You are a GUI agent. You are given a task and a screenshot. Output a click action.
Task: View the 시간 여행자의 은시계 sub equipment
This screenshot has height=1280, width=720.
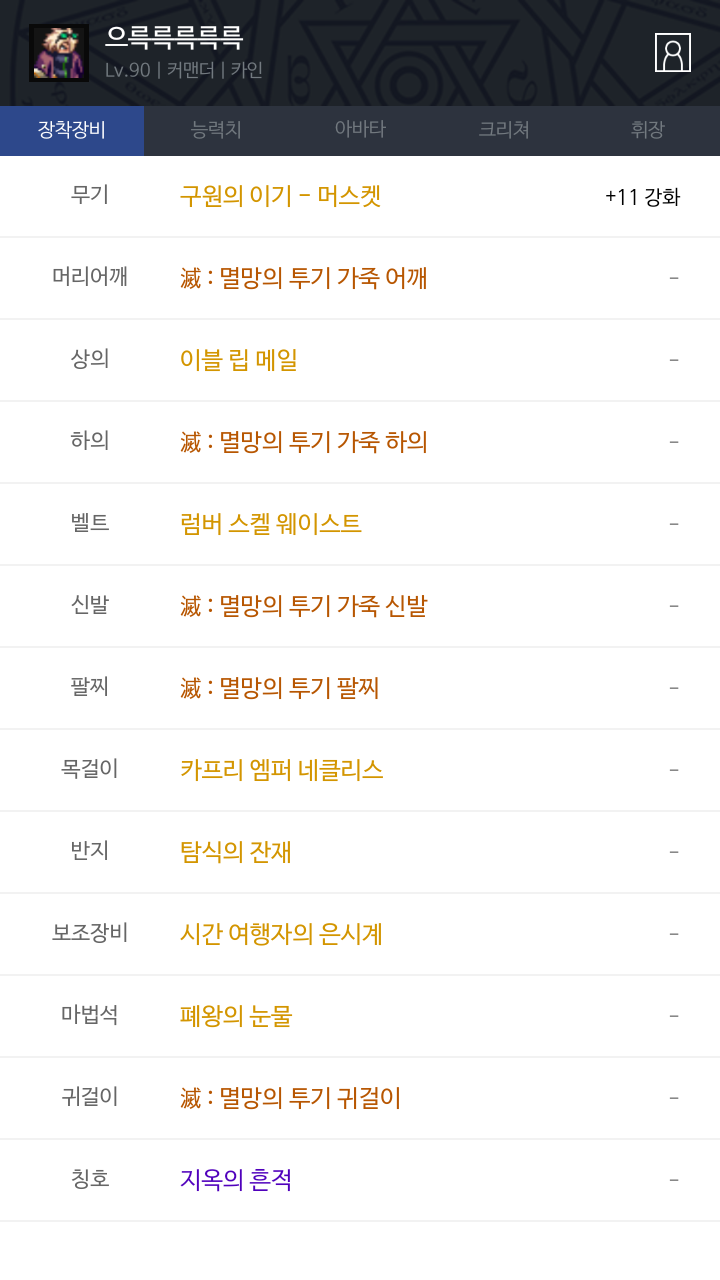pos(282,934)
